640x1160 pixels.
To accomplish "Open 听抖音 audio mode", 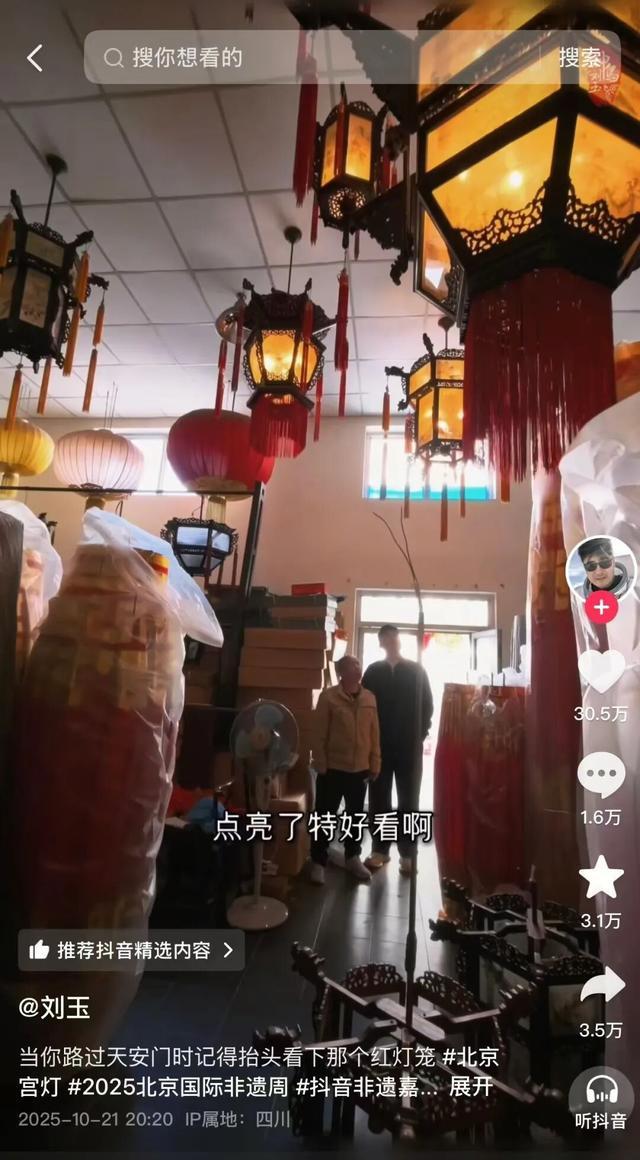I will click(x=601, y=1098).
